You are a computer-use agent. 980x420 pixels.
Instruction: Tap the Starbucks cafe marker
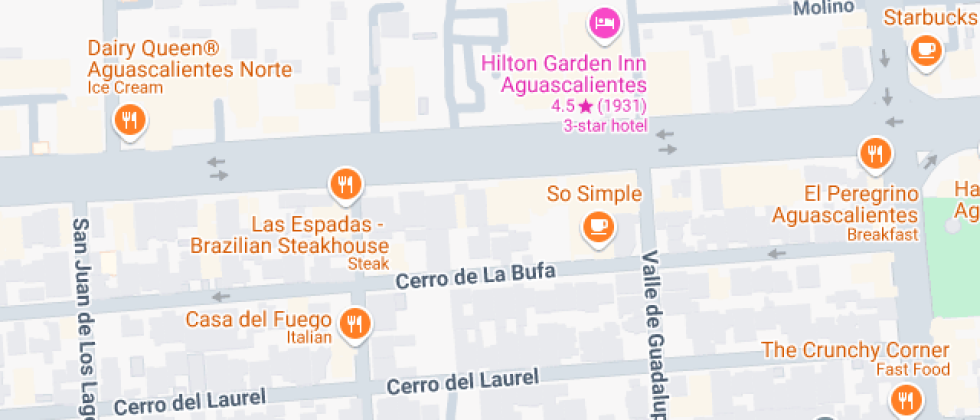(926, 49)
